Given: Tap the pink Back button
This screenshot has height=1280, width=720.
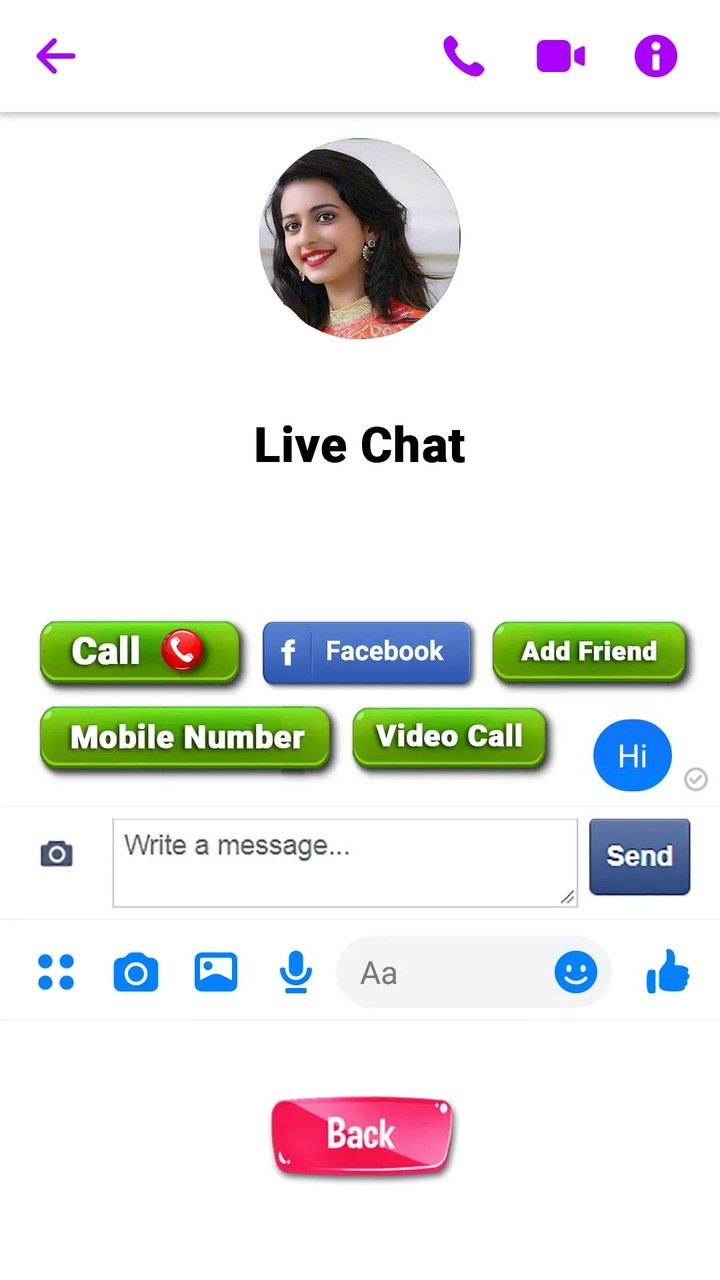Looking at the screenshot, I should (x=361, y=1133).
